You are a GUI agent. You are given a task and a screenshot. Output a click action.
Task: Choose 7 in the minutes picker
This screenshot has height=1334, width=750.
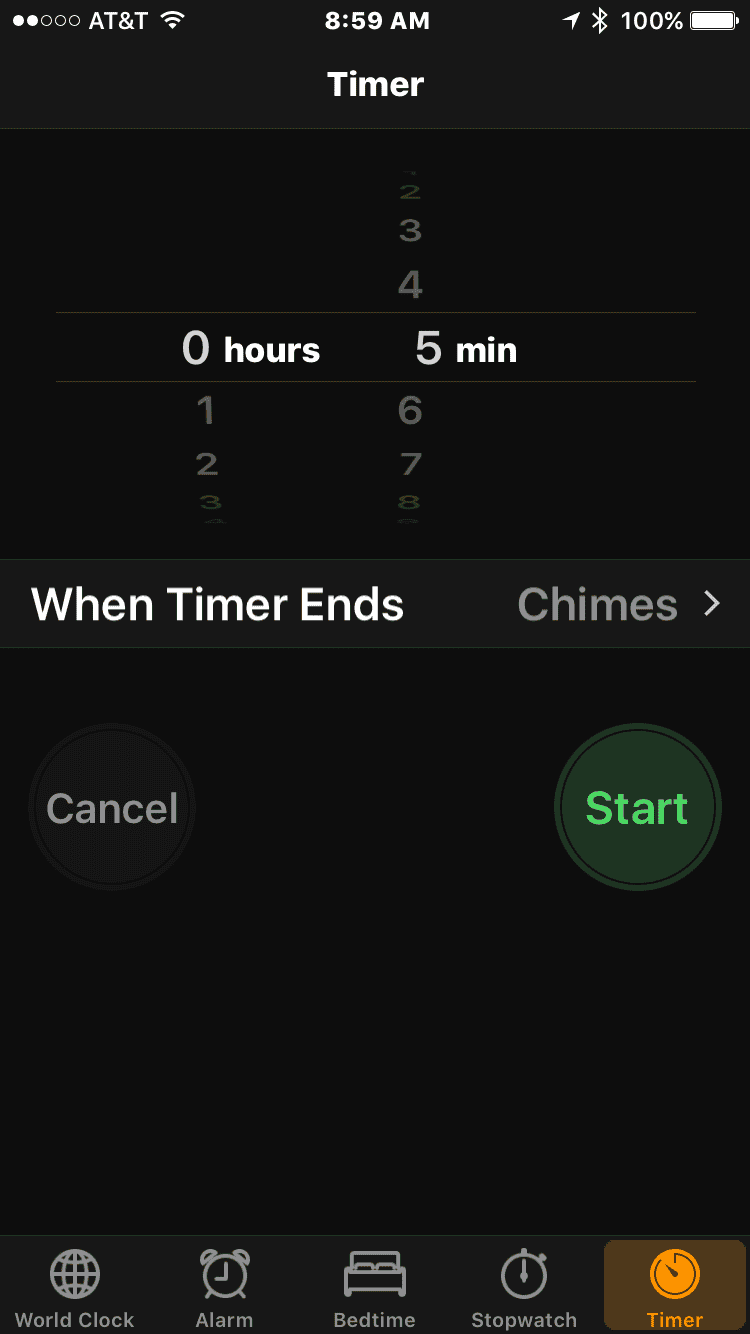pos(410,464)
